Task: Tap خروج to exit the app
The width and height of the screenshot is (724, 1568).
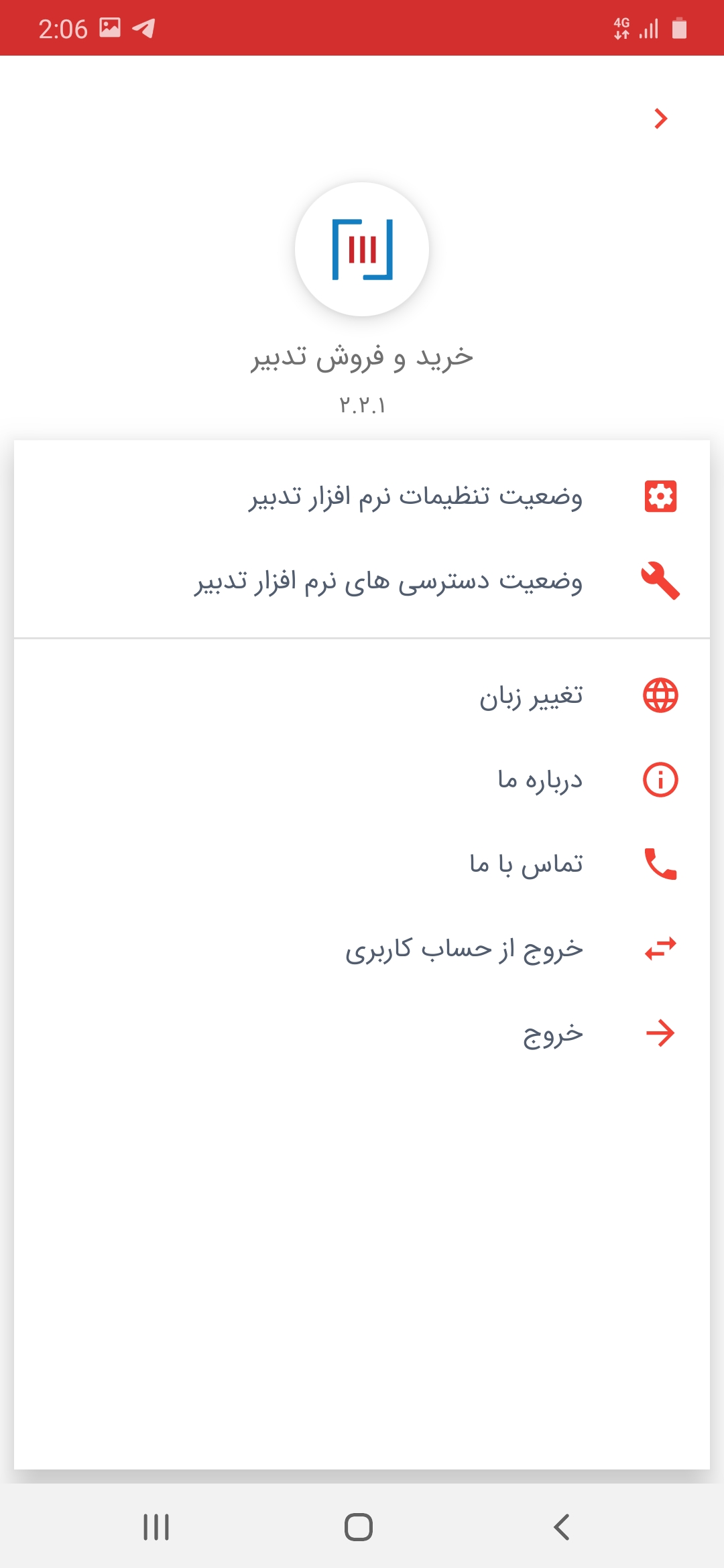Action: [x=553, y=1033]
